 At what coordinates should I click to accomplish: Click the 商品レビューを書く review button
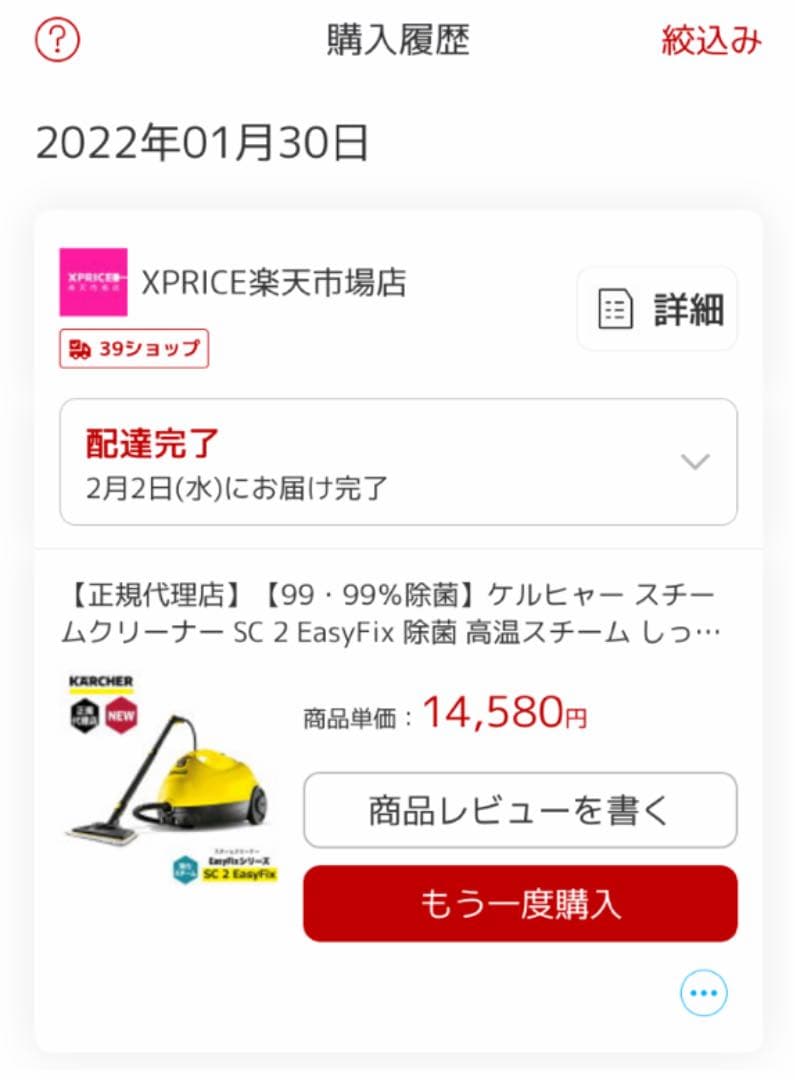518,810
